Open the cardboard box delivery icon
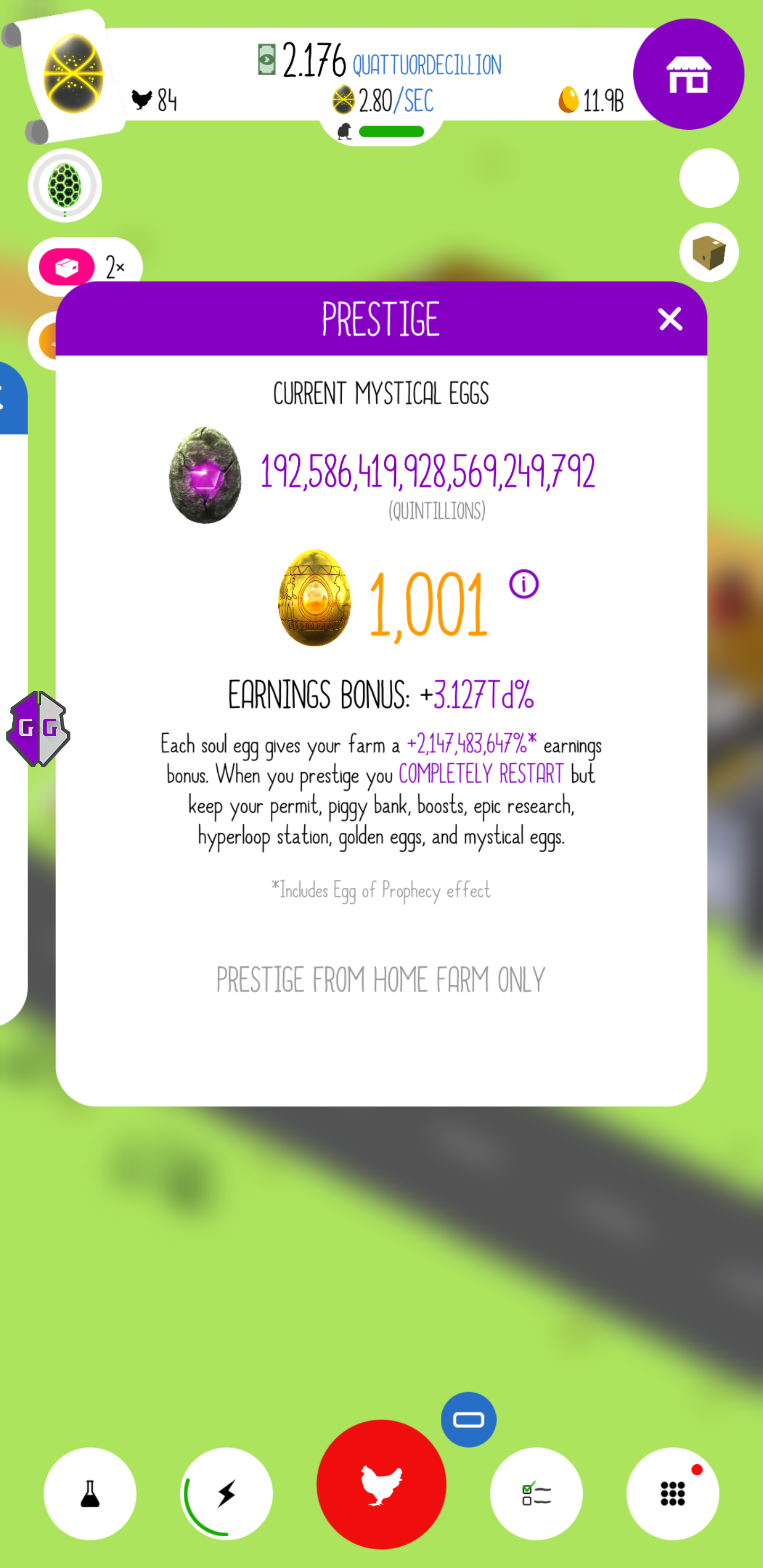The height and width of the screenshot is (1568, 763). (709, 252)
